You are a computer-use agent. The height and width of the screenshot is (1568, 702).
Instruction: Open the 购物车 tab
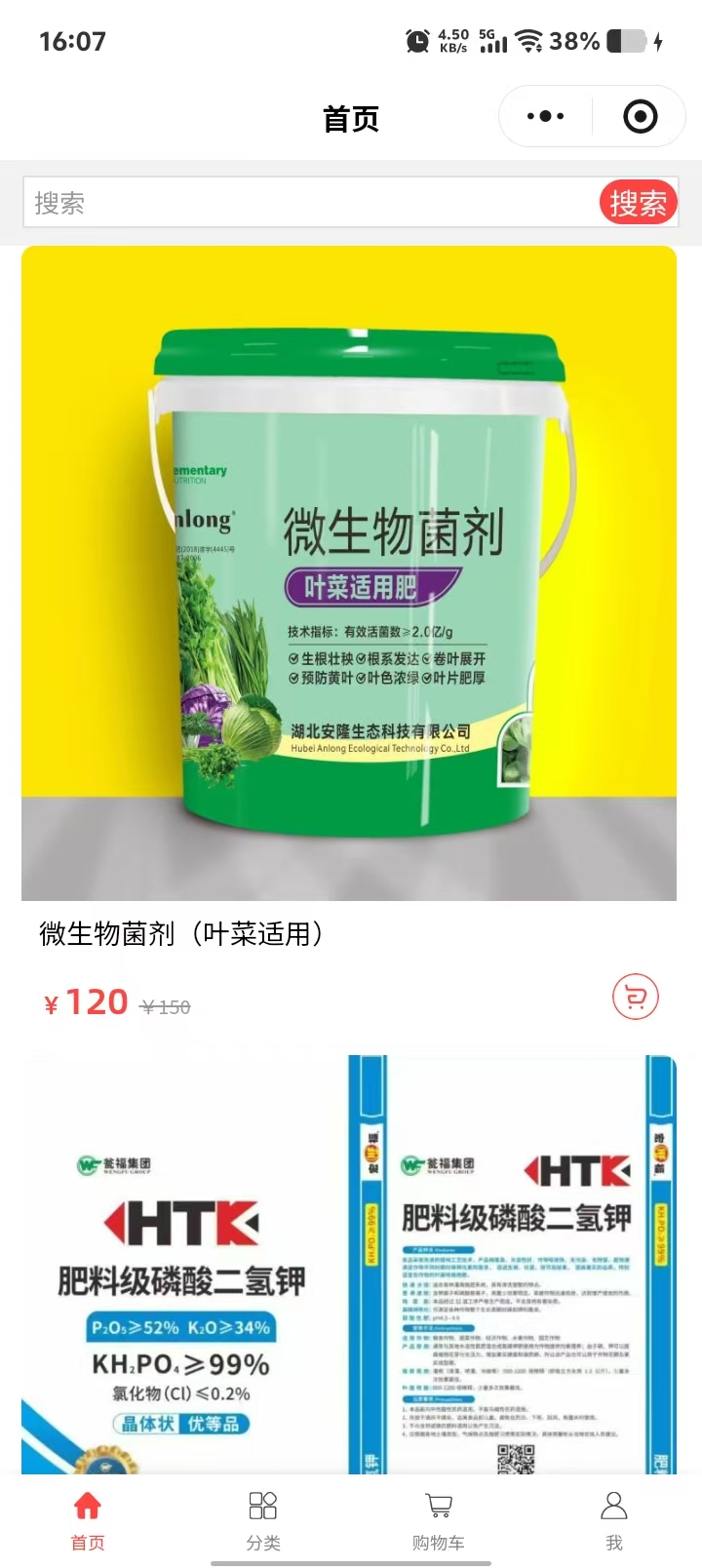click(439, 1519)
